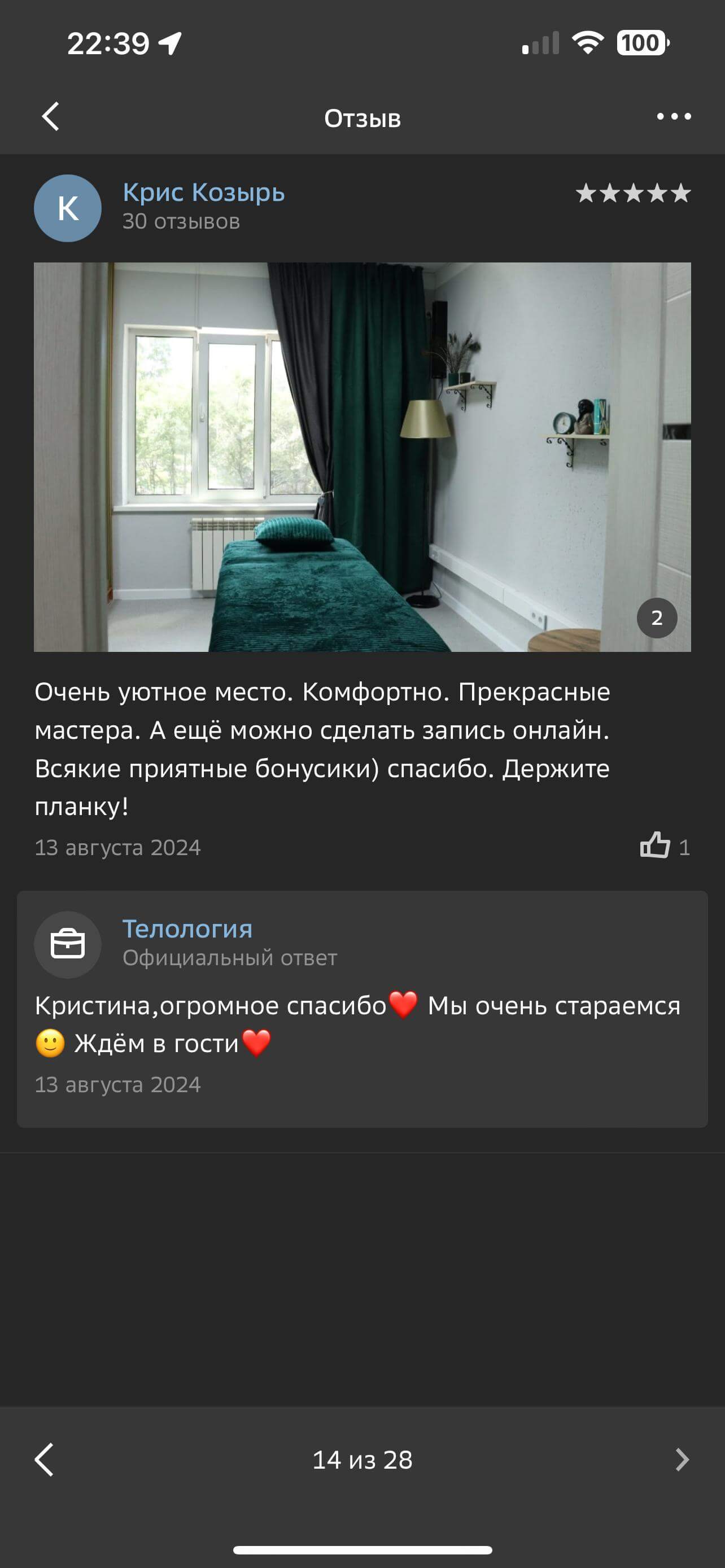Go back from the review screen
The image size is (725, 1568).
(50, 116)
